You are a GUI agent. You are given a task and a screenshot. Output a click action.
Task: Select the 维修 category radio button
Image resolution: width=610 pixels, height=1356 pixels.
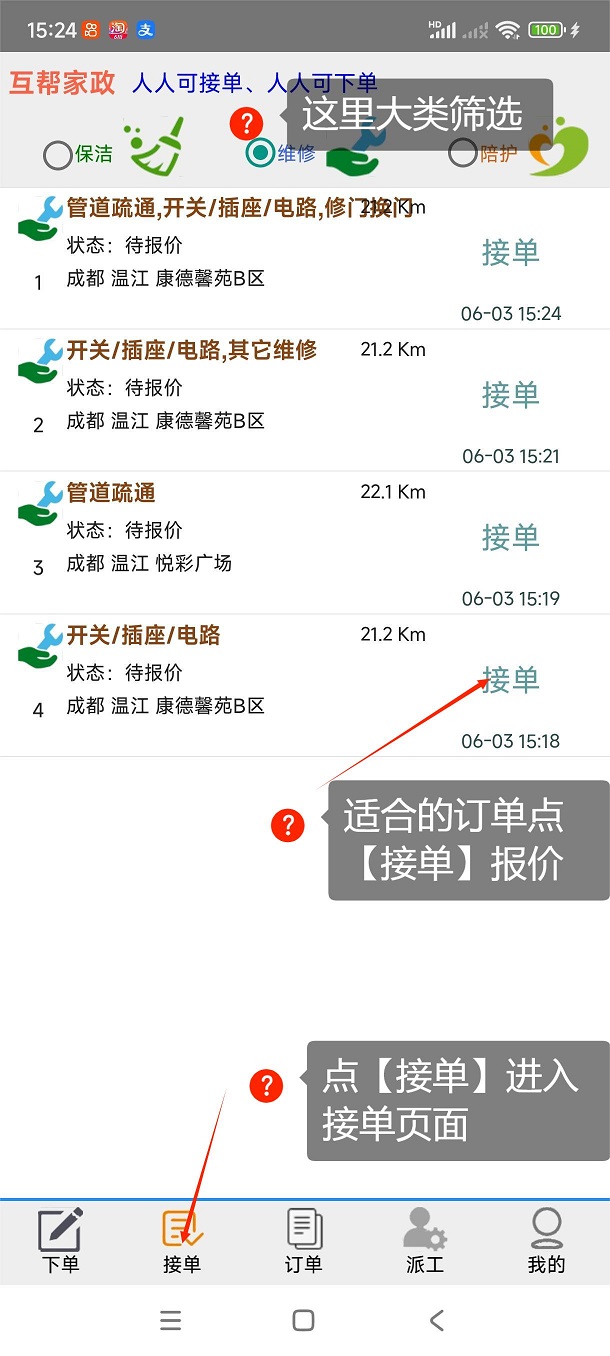261,153
